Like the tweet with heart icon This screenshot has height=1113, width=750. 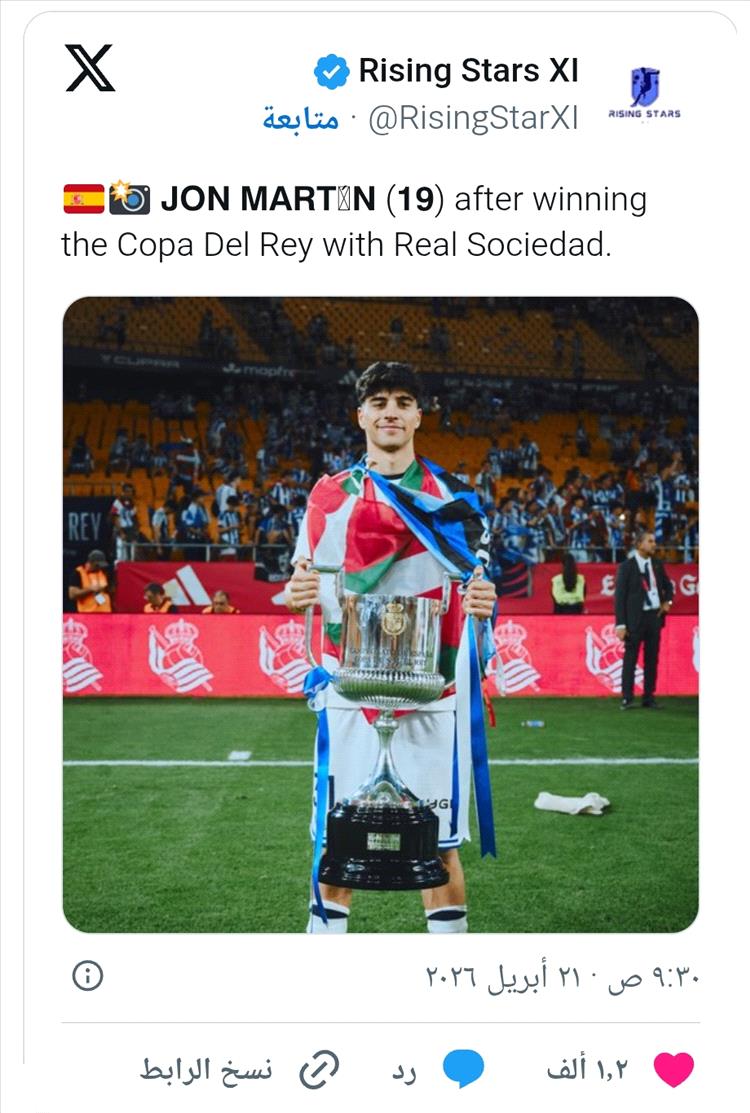pyautogui.click(x=673, y=1070)
